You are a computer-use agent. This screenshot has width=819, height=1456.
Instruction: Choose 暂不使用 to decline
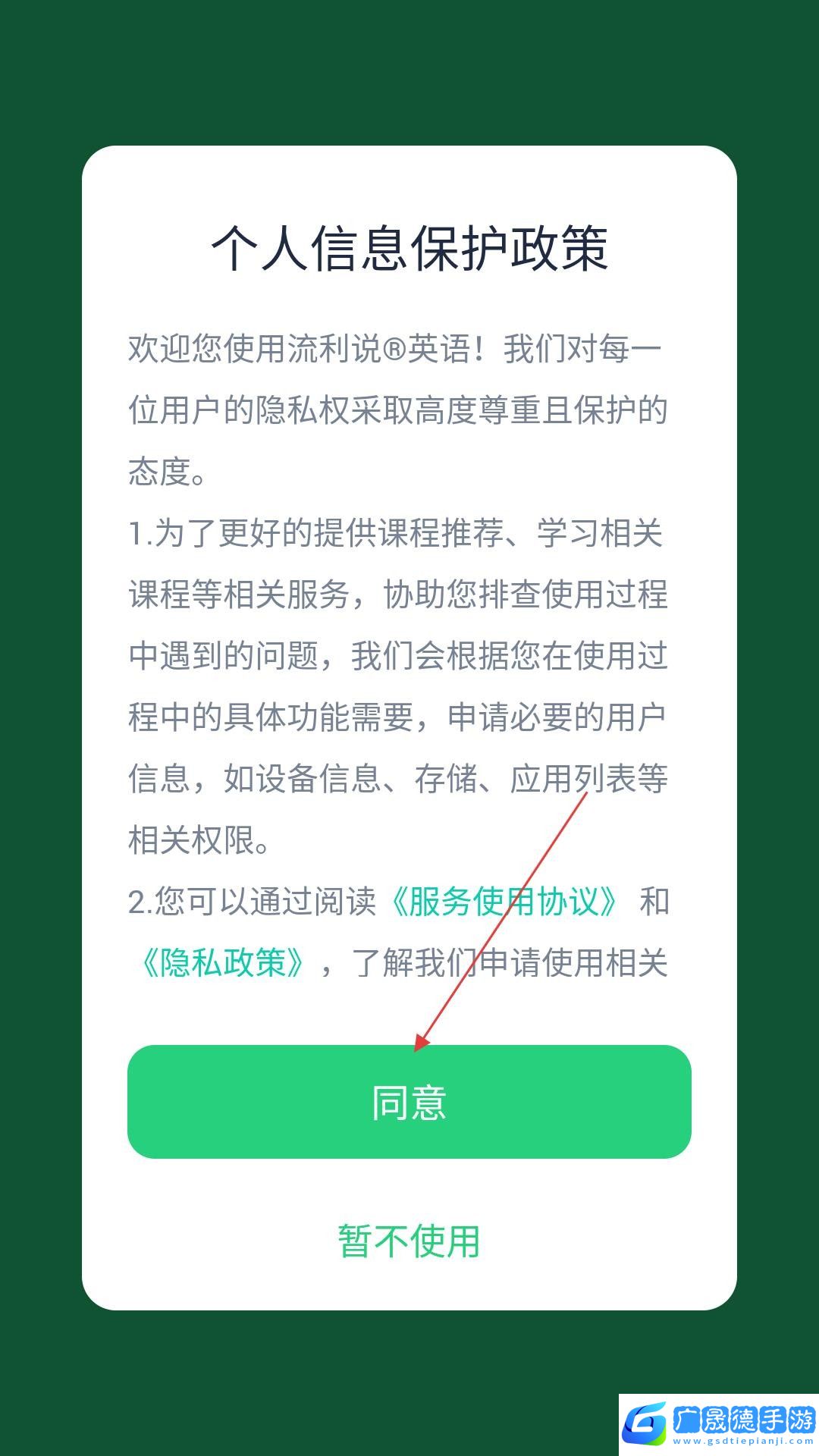(x=409, y=1241)
